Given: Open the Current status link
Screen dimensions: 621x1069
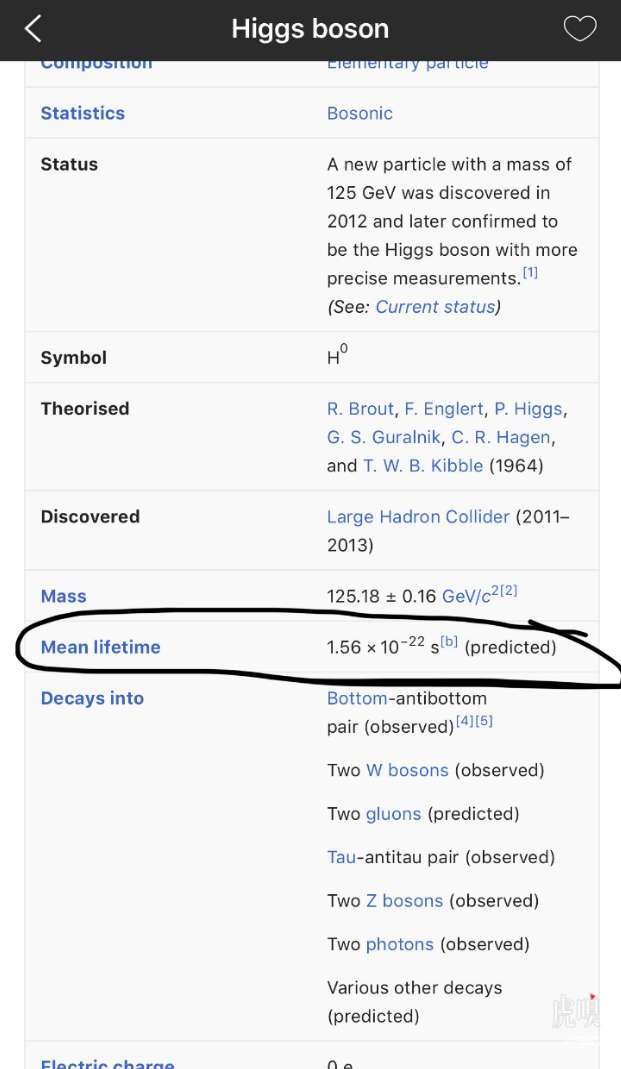Looking at the screenshot, I should coord(435,307).
